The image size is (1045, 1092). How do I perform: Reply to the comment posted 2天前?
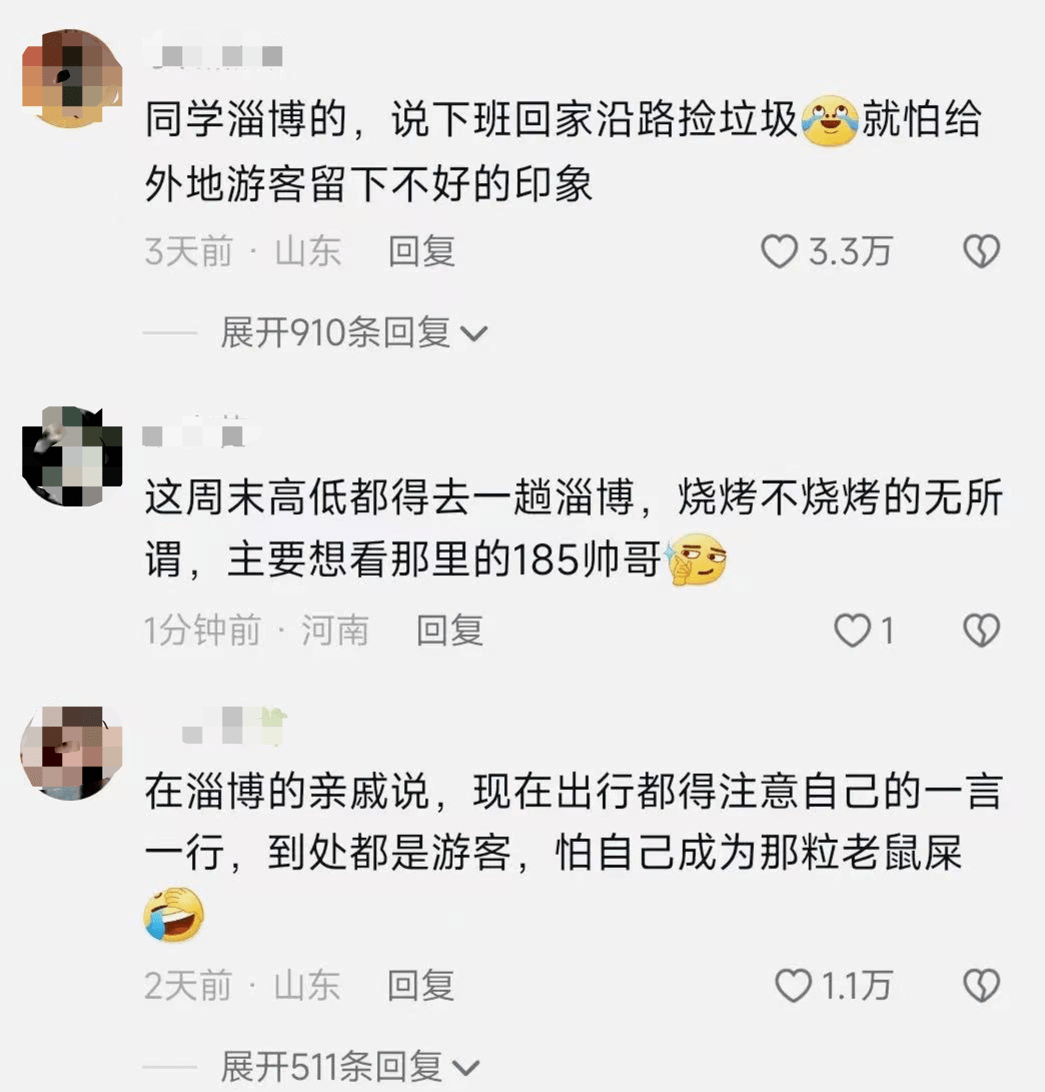click(421, 986)
